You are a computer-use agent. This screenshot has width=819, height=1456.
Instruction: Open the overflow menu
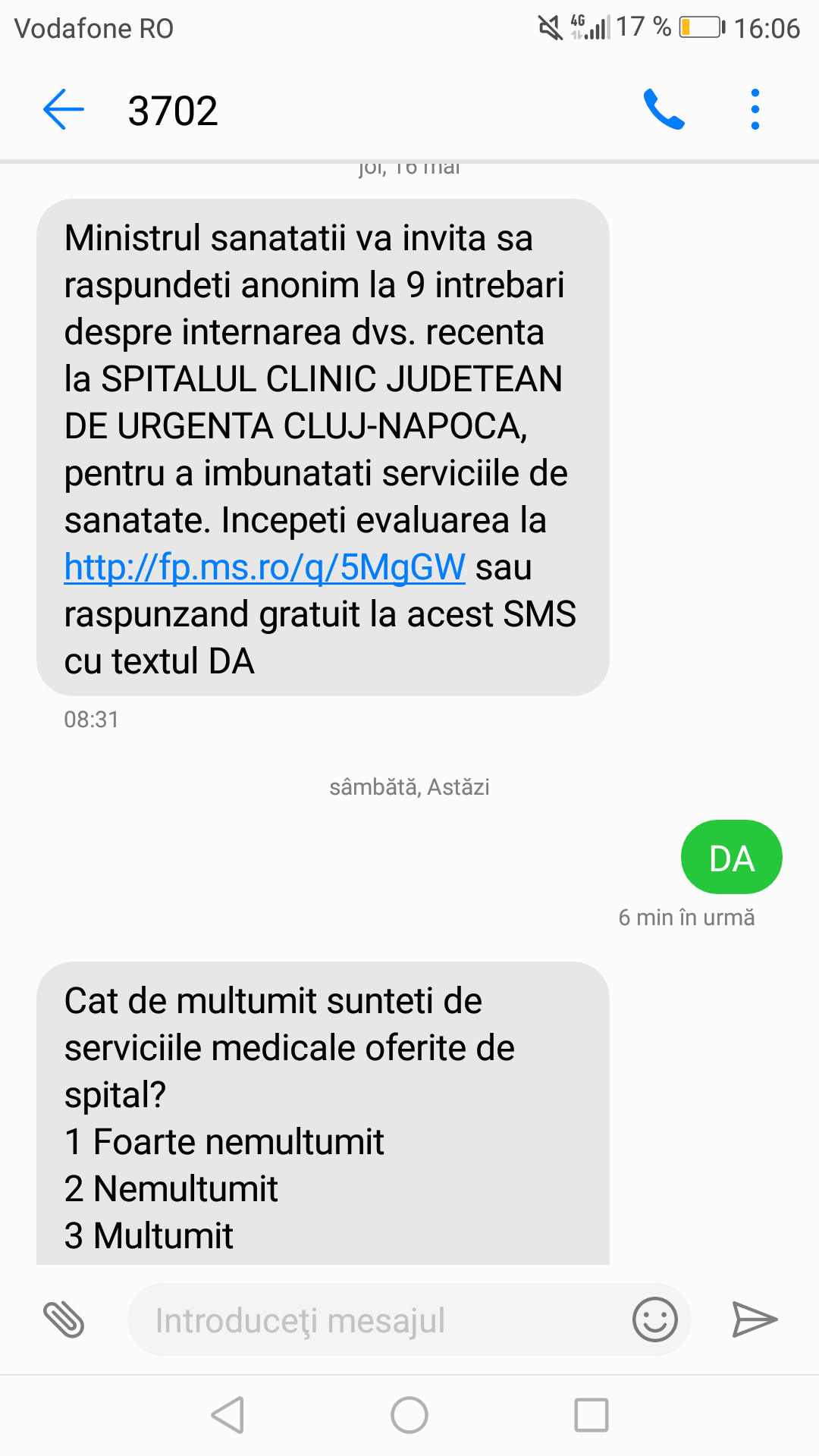(755, 110)
